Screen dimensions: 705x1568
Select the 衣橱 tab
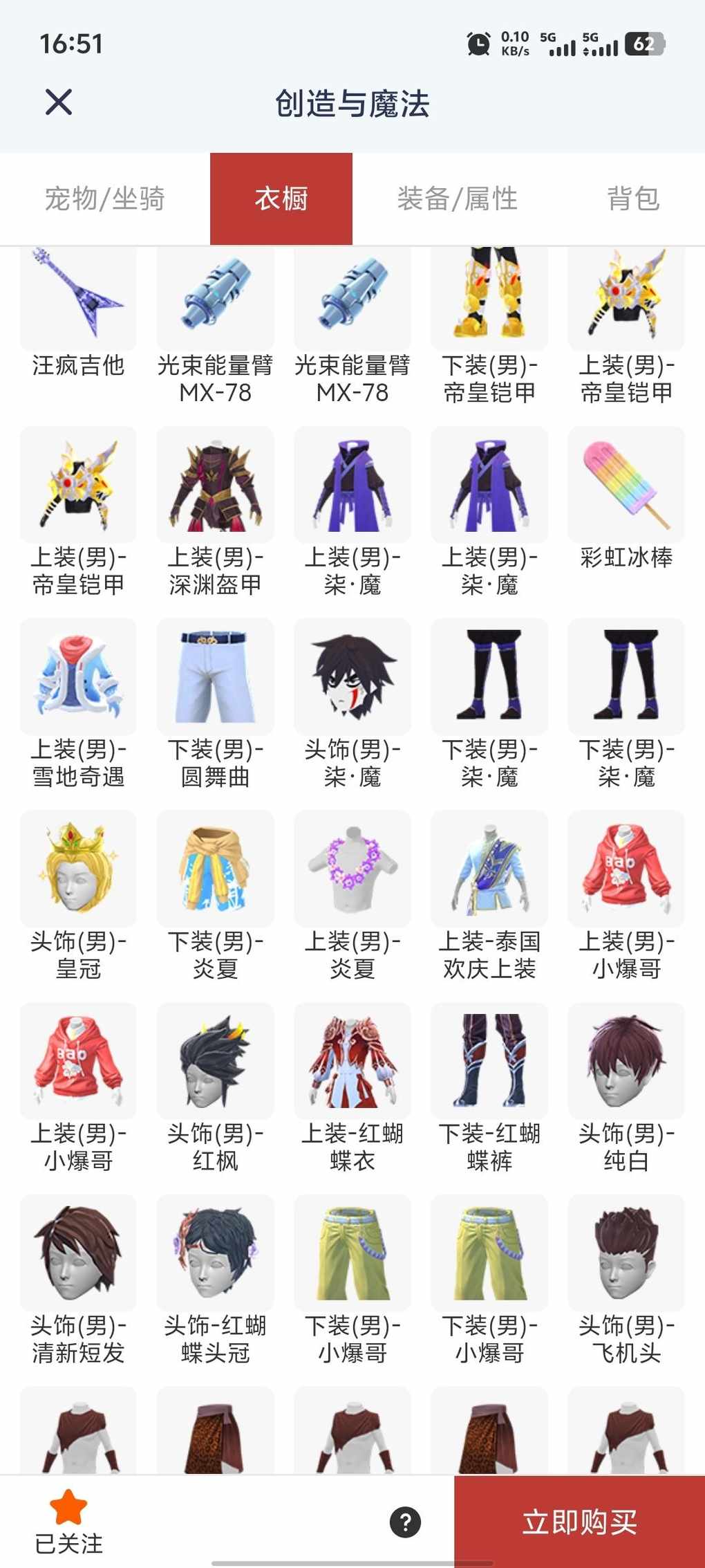point(281,199)
